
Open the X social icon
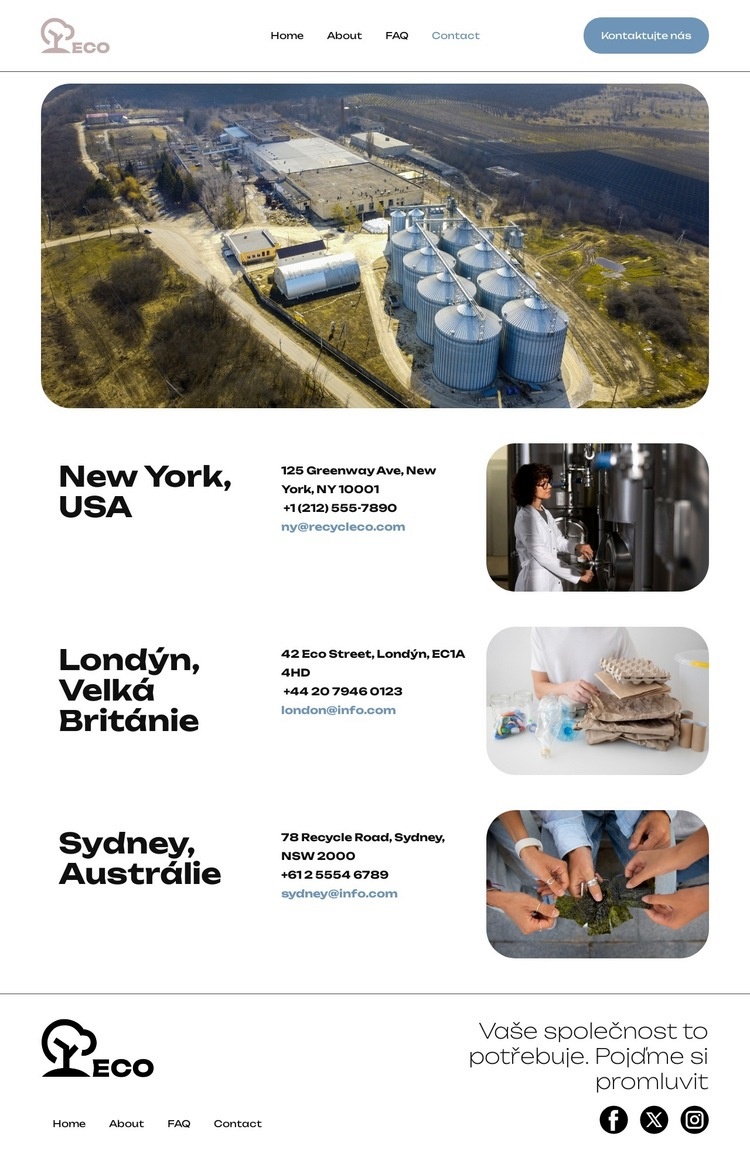click(x=654, y=1119)
